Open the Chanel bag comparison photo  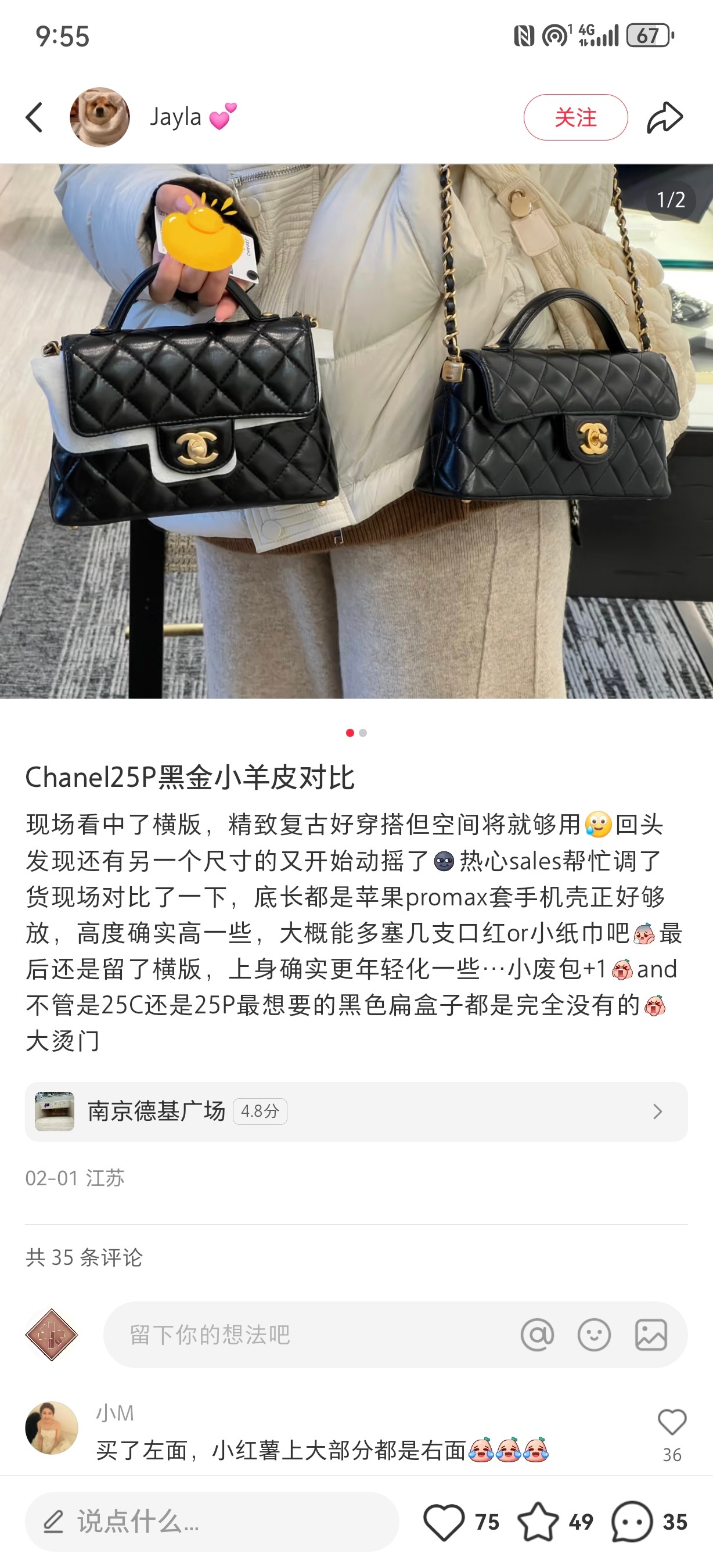click(356, 430)
